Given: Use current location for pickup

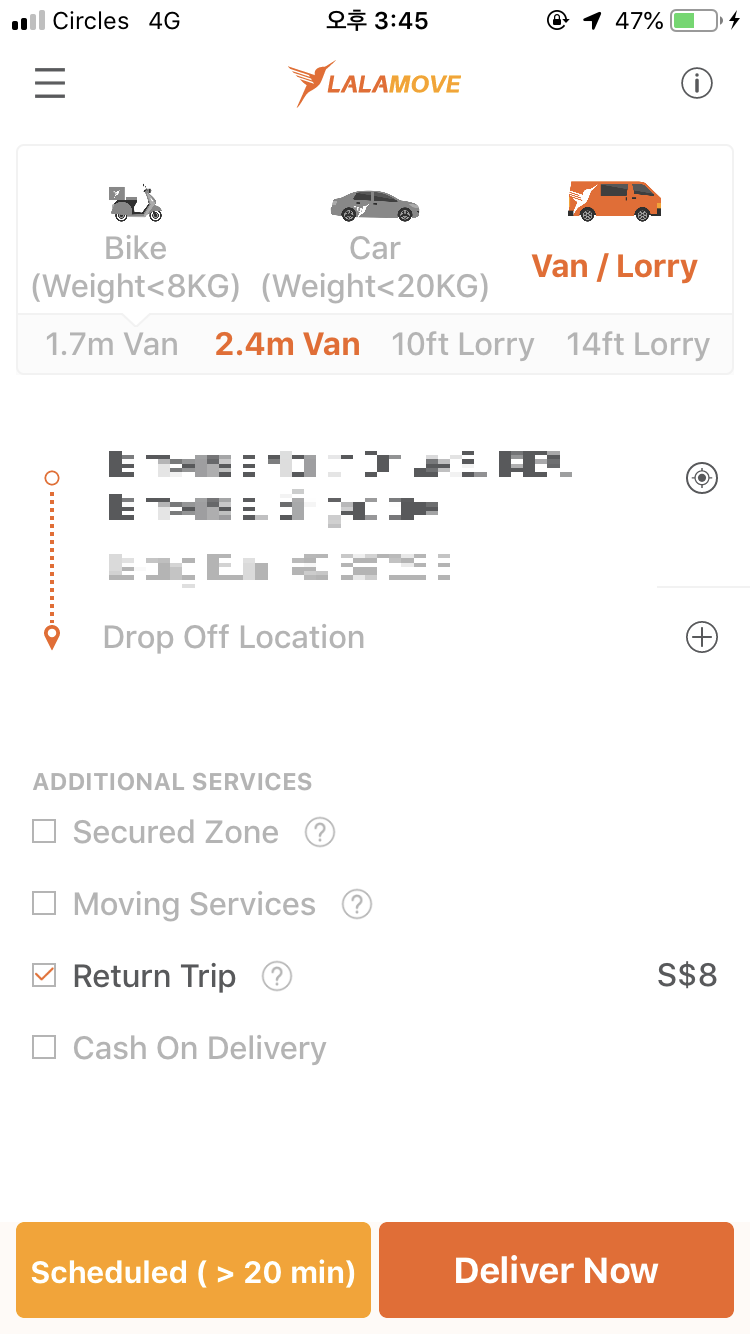Looking at the screenshot, I should point(702,479).
